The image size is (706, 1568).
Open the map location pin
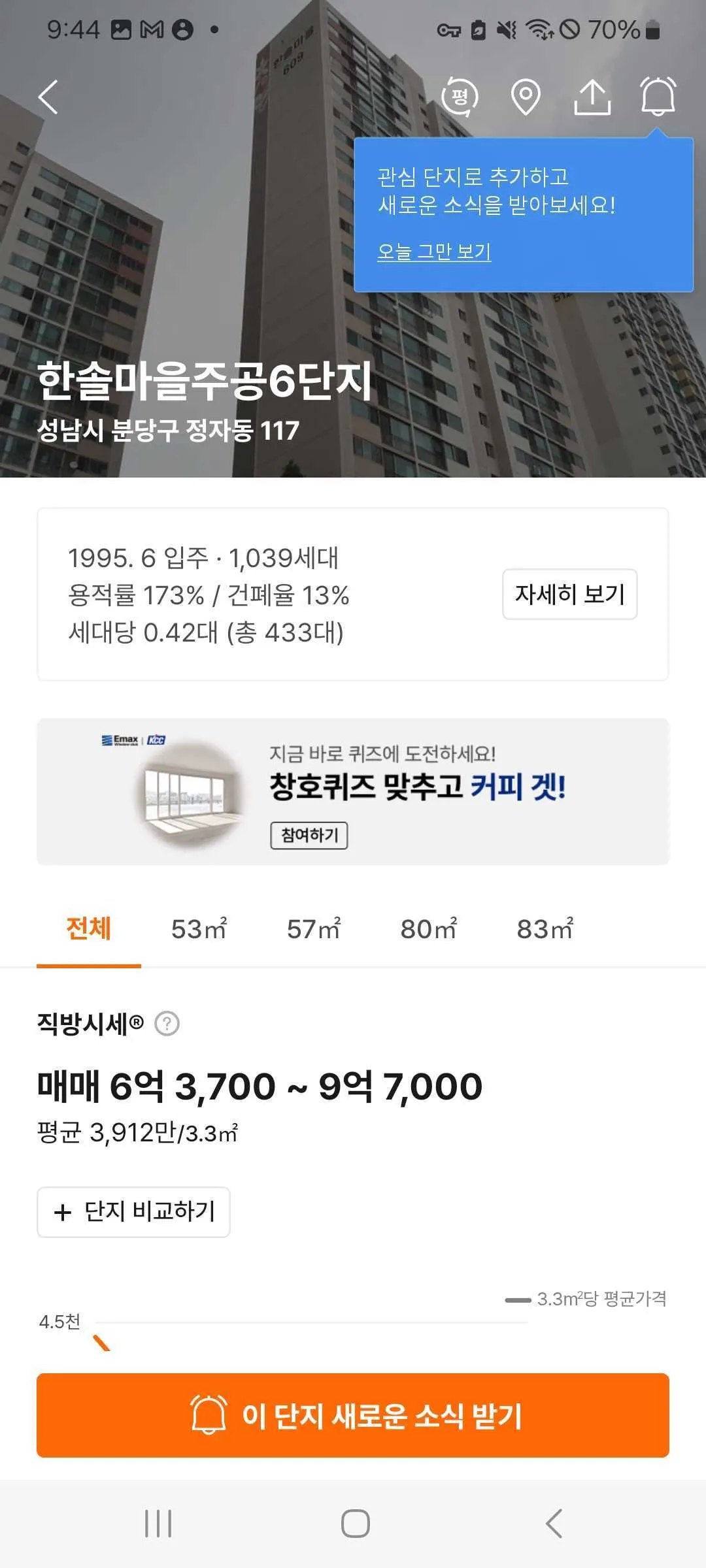(525, 97)
